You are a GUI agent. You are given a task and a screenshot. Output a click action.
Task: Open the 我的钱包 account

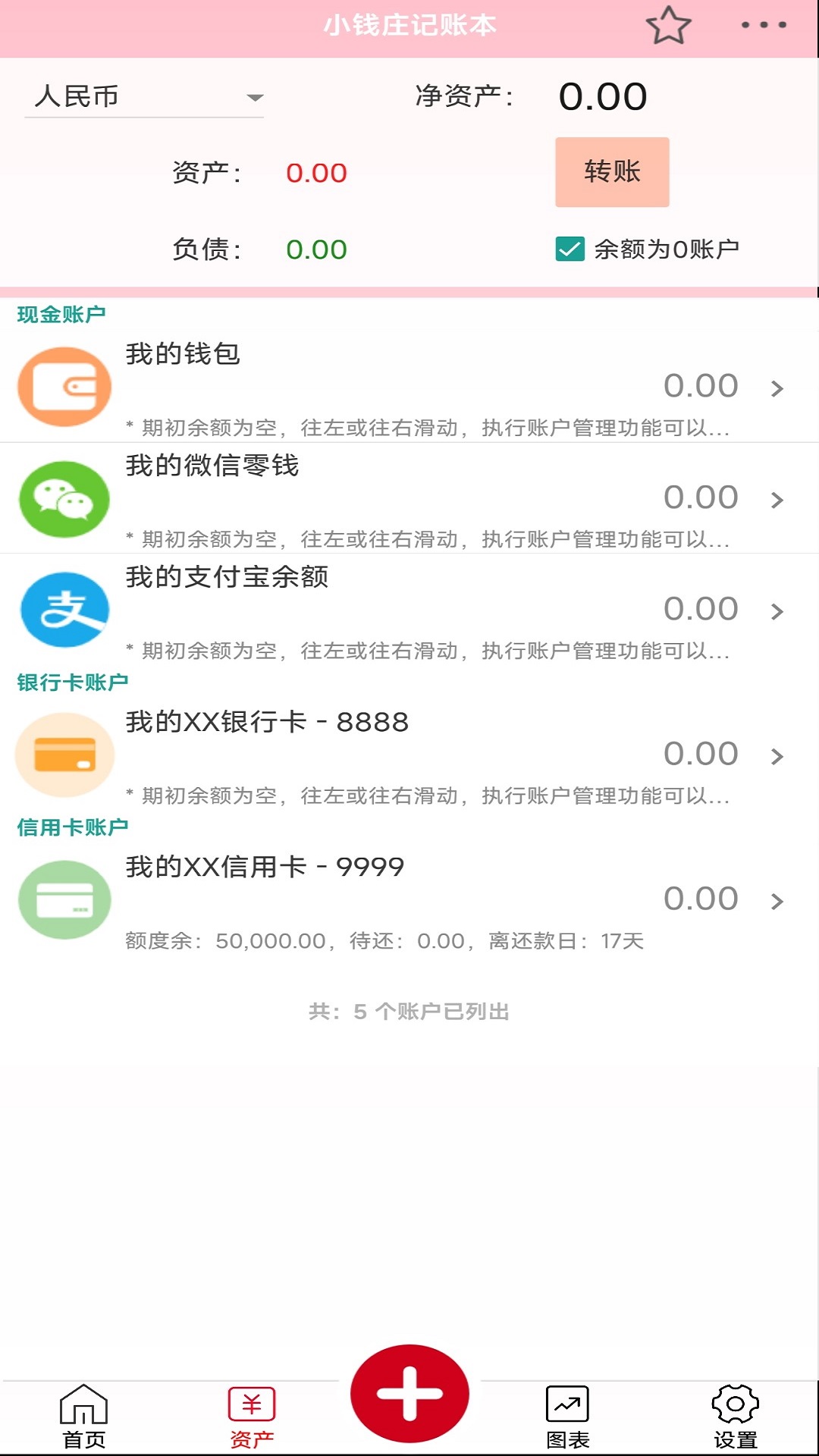click(x=409, y=388)
